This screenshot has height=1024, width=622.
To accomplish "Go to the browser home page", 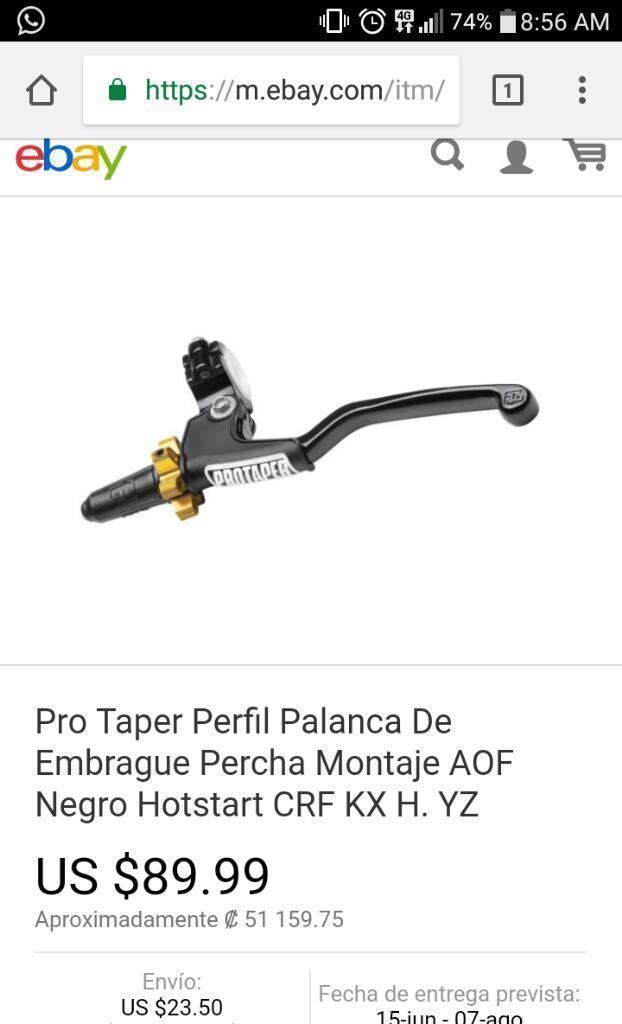I will click(x=41, y=91).
